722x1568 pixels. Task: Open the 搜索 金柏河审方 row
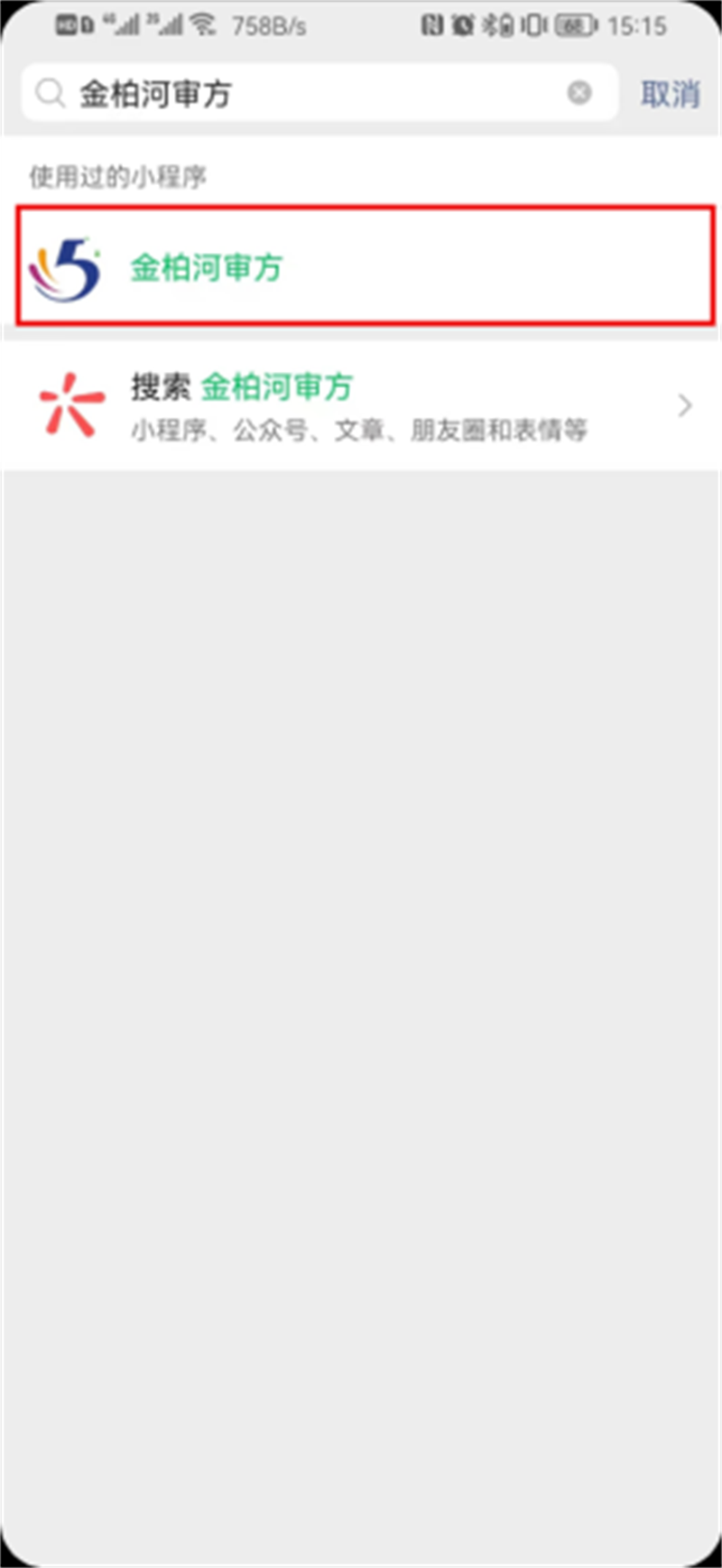(x=361, y=405)
